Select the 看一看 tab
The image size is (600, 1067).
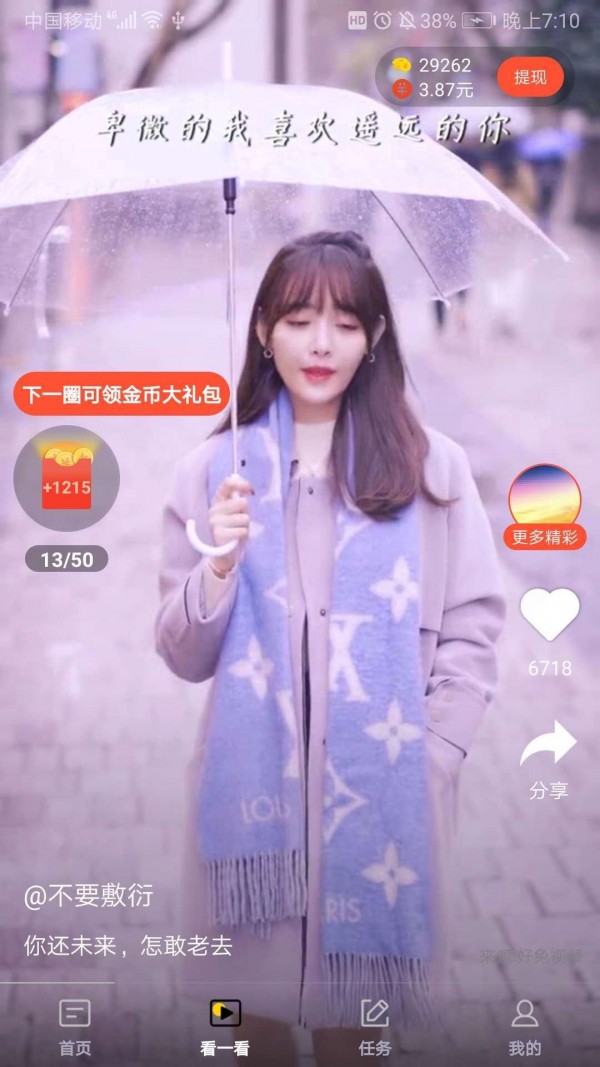[225, 1027]
